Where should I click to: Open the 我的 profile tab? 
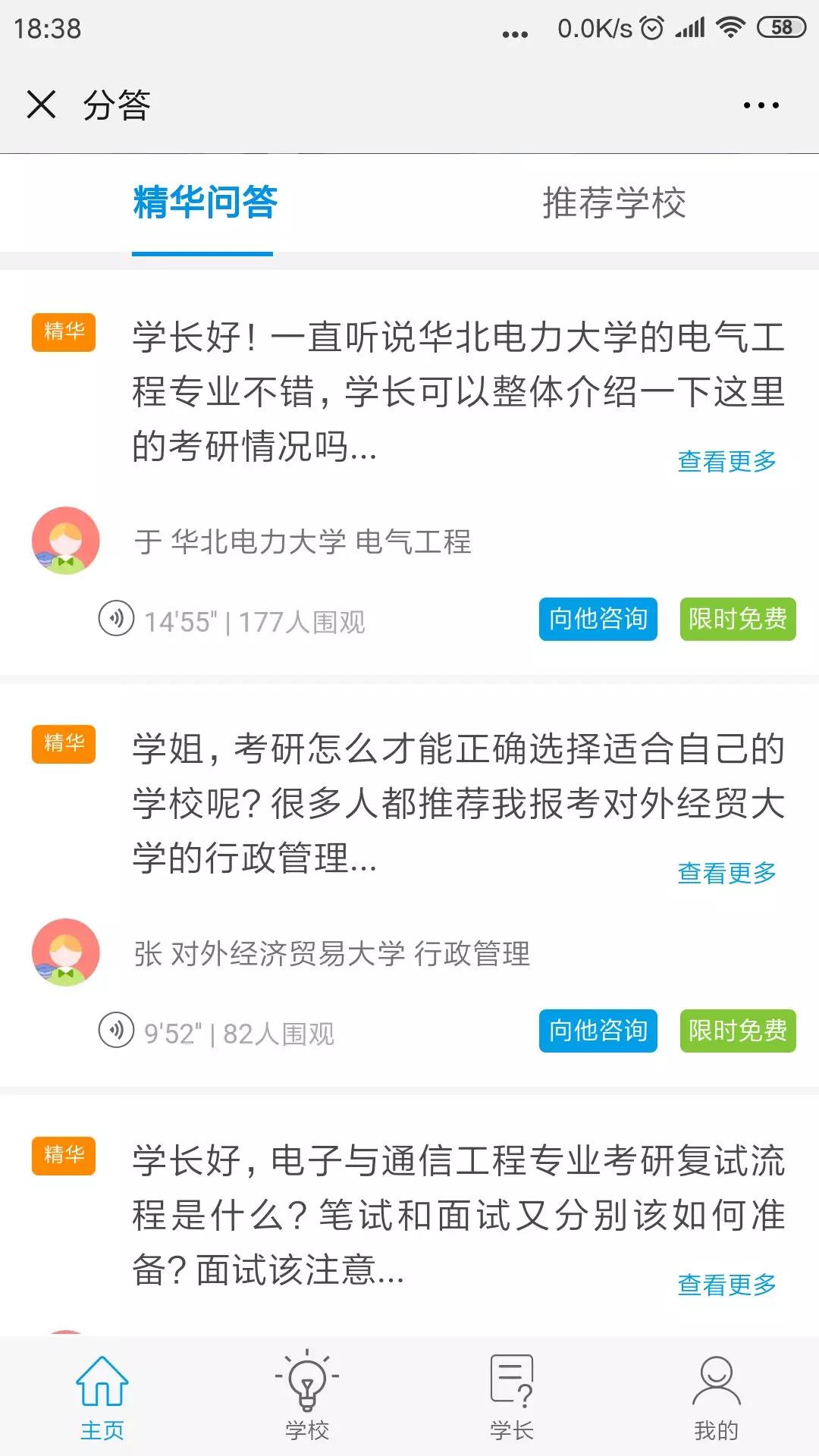716,1398
